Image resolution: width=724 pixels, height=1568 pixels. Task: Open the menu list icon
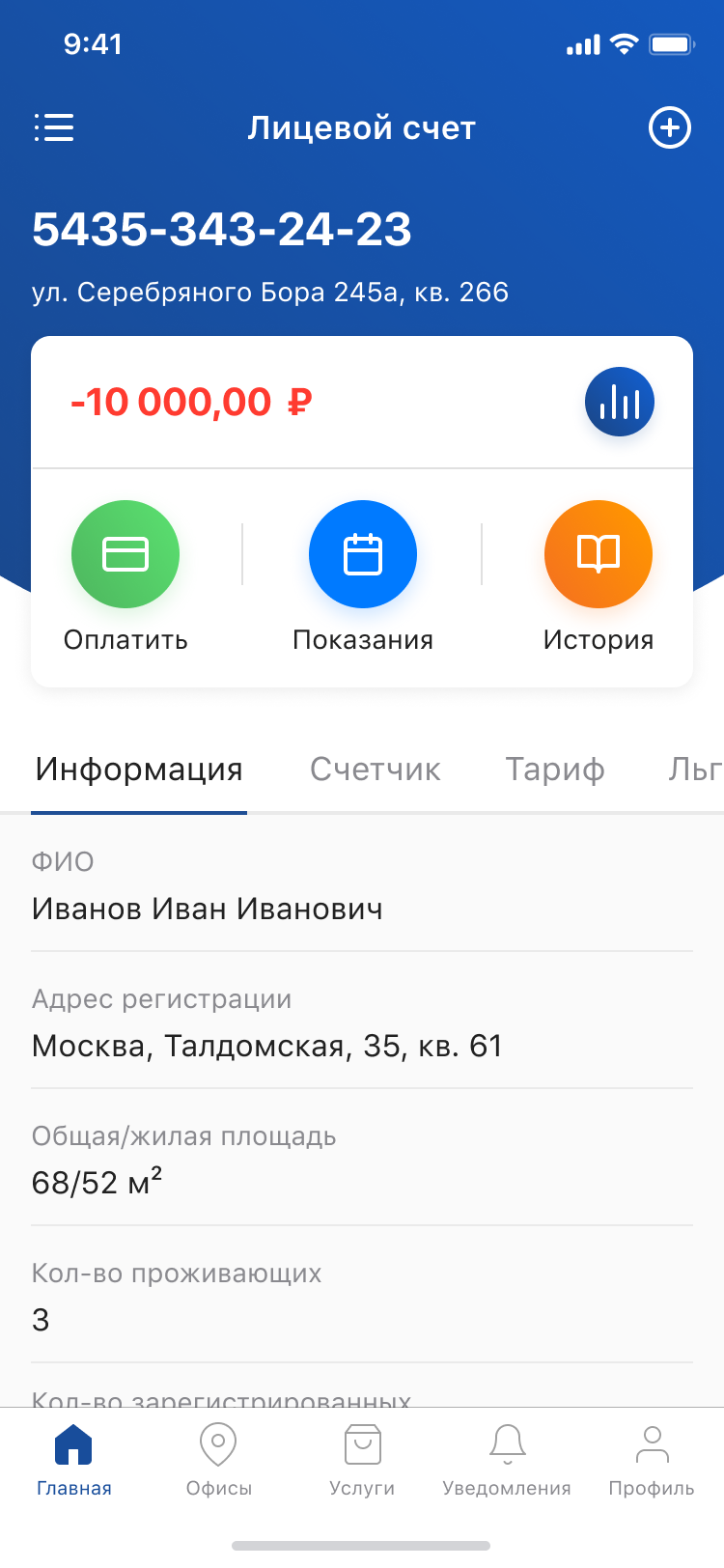54,127
